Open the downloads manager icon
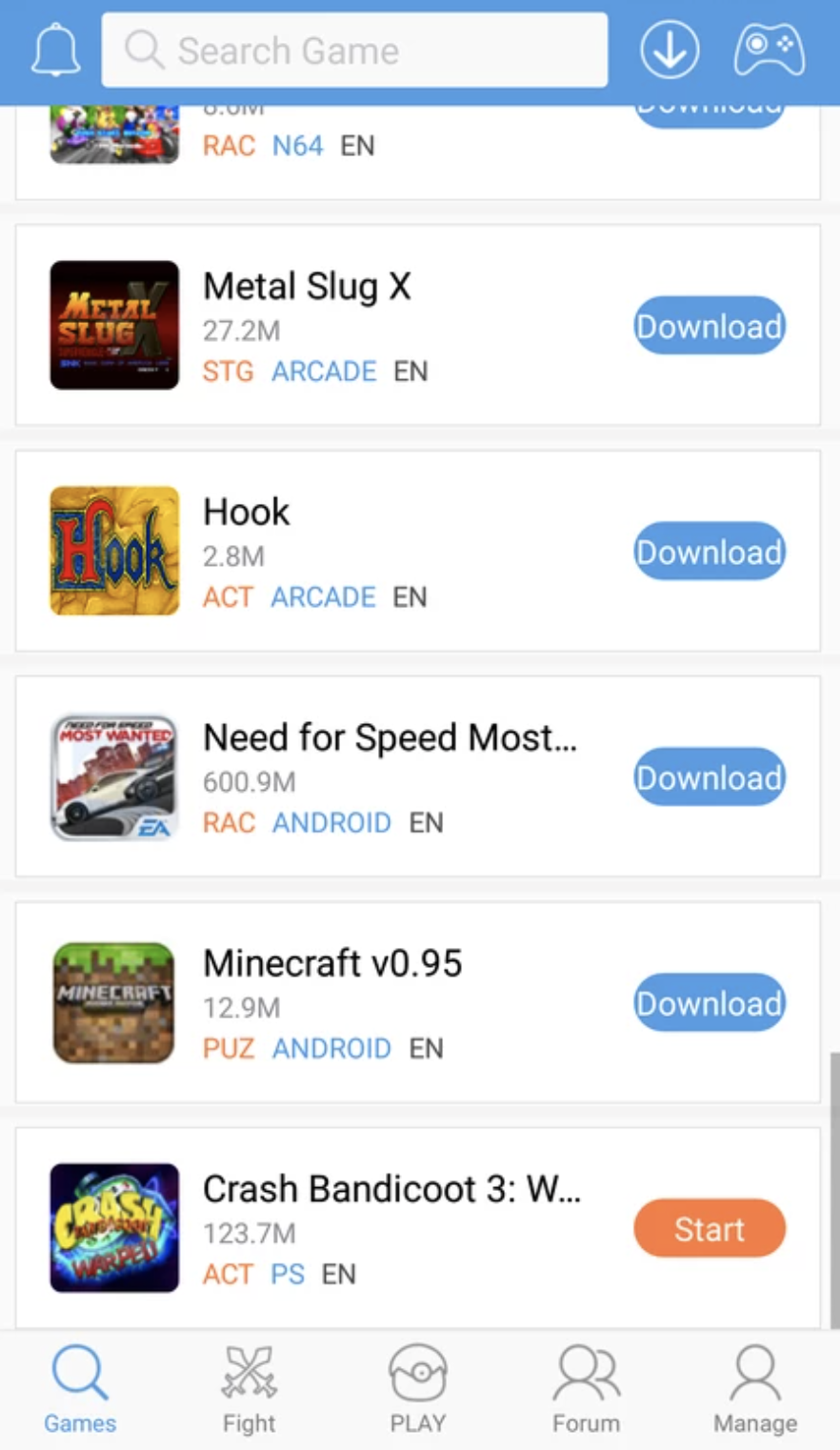The width and height of the screenshot is (840, 1450). click(x=670, y=50)
